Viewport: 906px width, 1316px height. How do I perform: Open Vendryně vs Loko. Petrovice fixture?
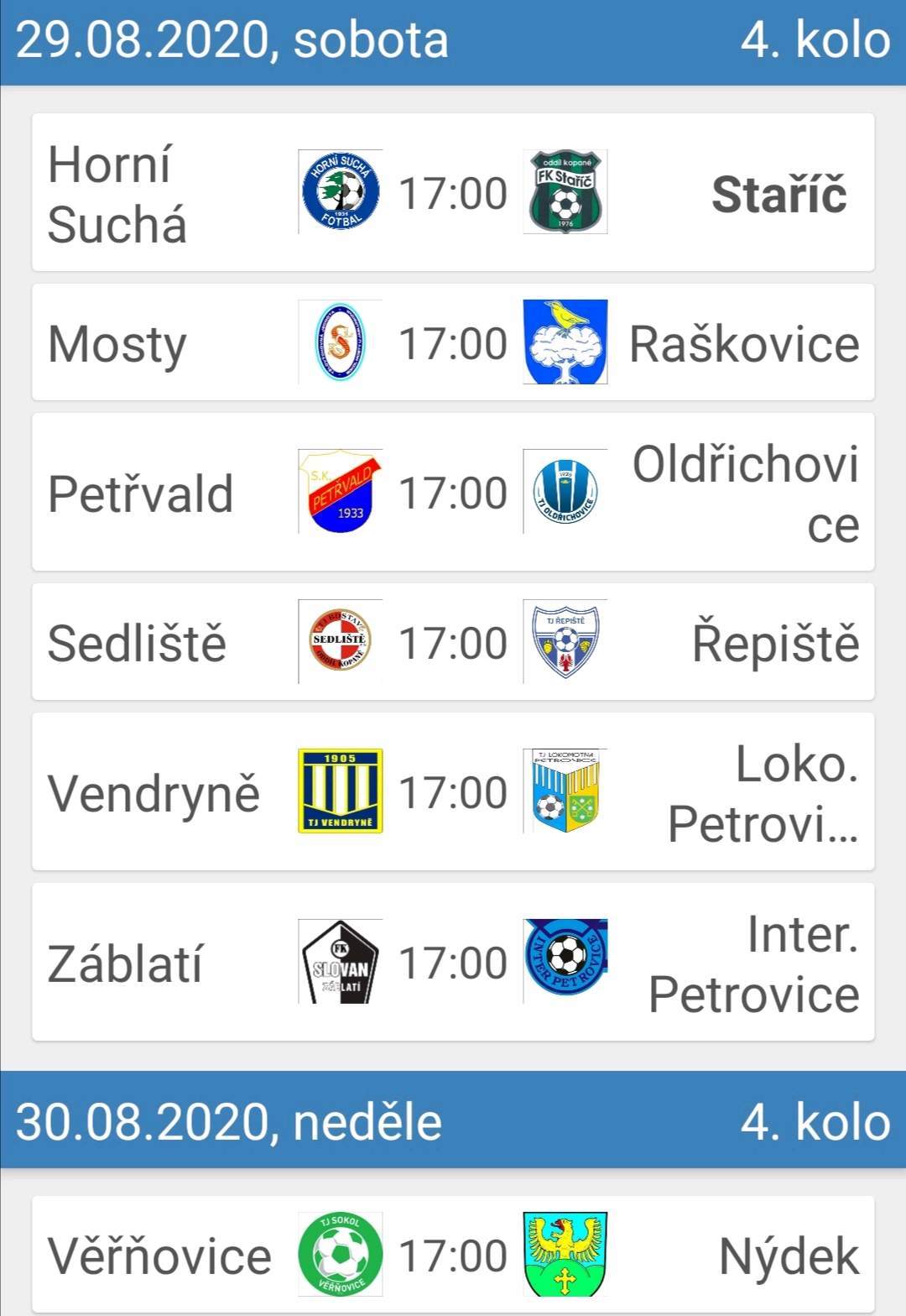click(453, 791)
